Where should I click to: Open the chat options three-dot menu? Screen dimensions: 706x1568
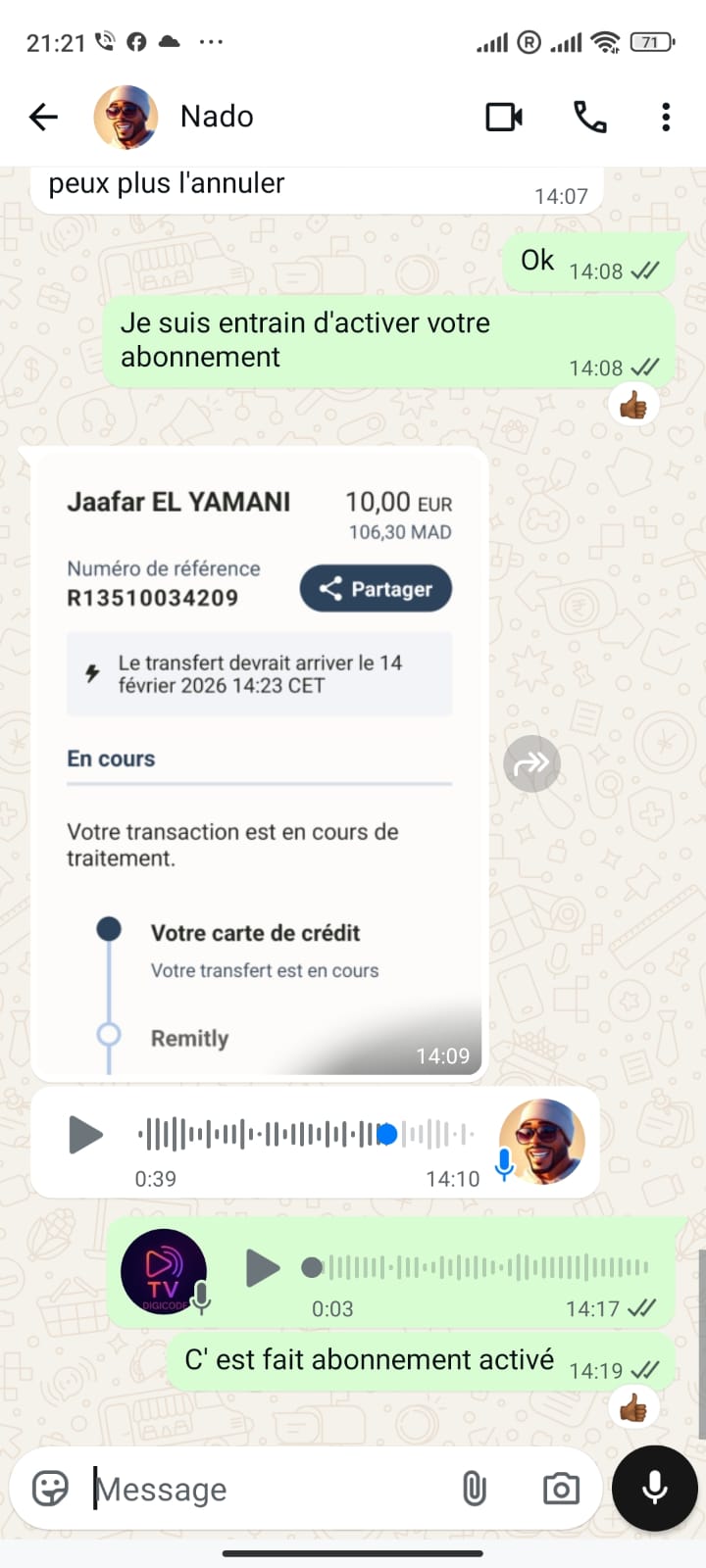point(666,117)
